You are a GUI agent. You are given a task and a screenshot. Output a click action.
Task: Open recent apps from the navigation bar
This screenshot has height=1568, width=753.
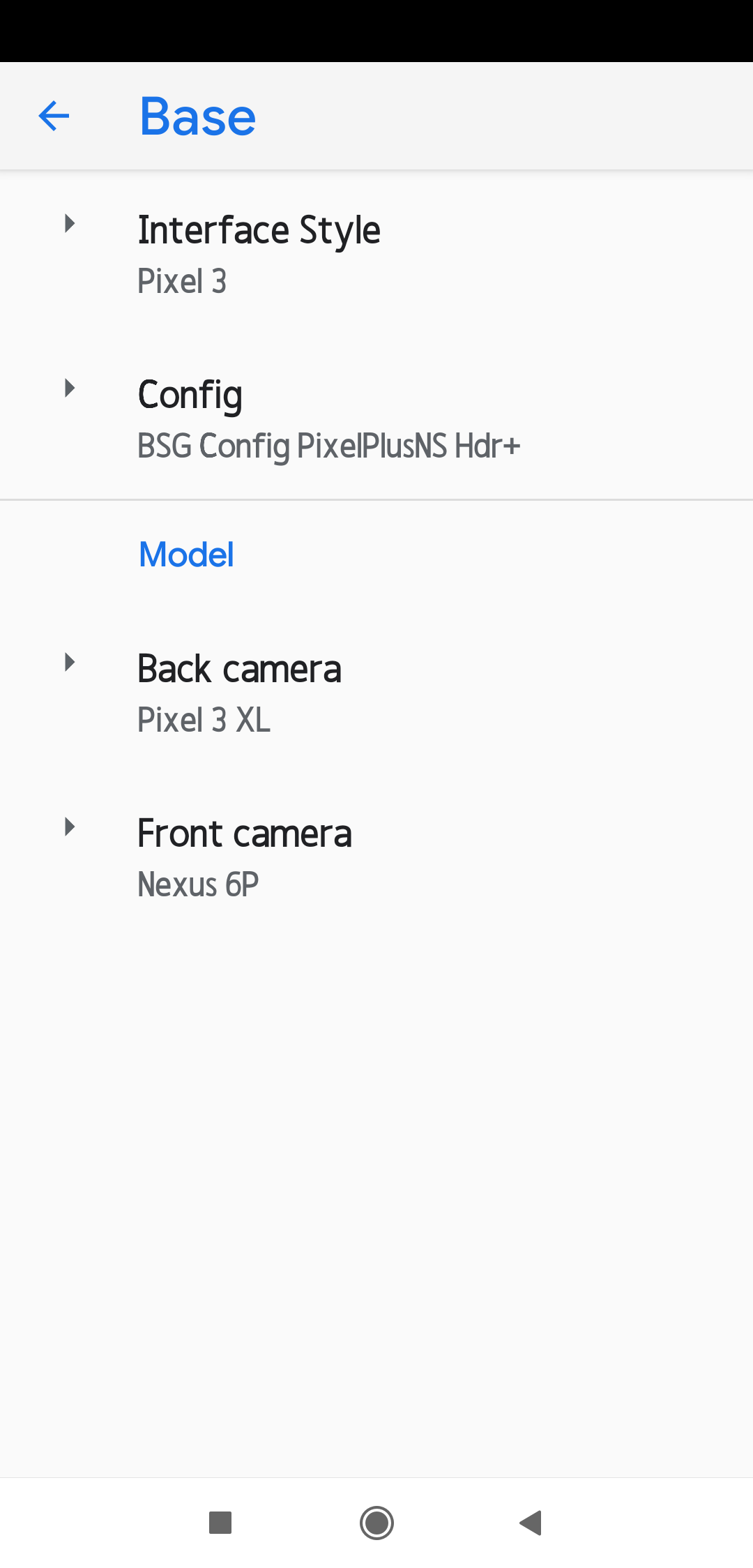pos(220,1523)
